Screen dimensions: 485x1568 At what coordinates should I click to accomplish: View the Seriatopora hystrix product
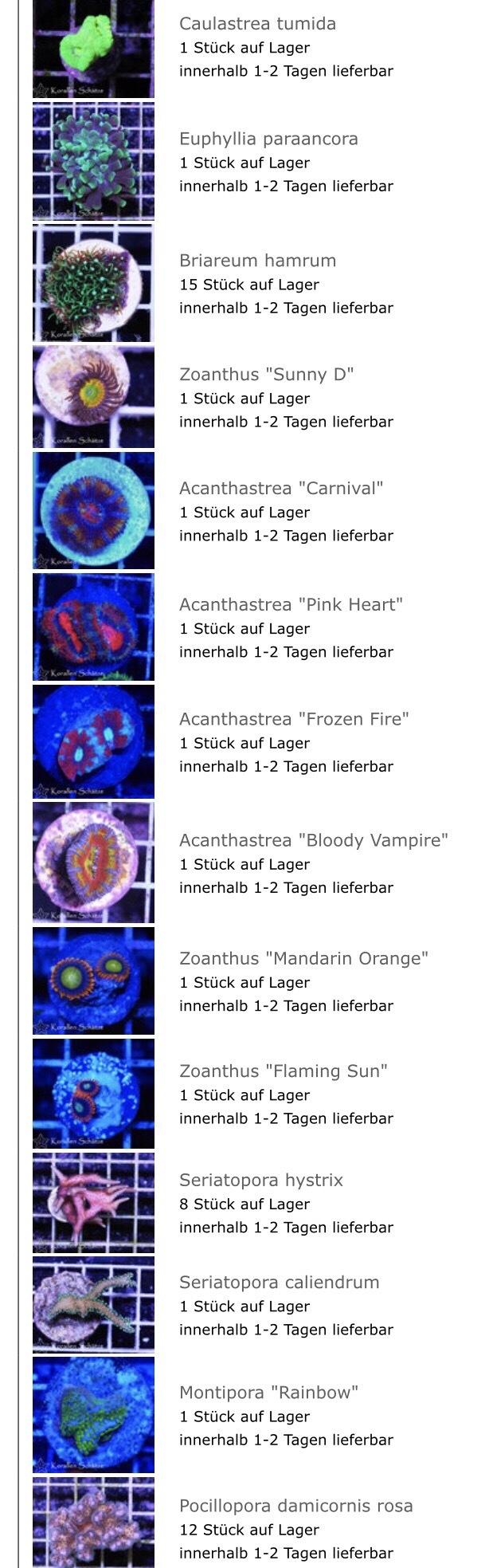click(260, 1181)
